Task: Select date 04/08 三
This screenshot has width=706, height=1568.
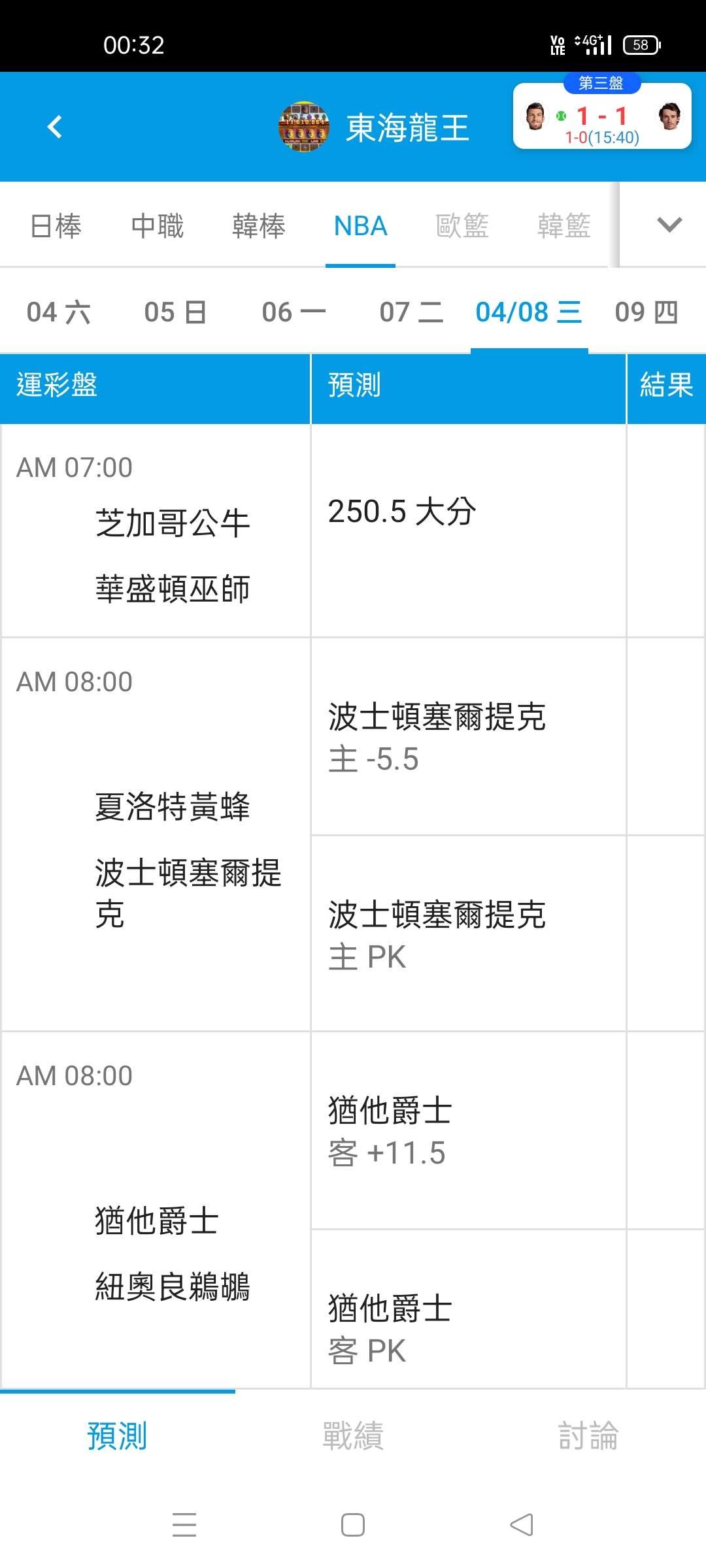Action: 529,312
